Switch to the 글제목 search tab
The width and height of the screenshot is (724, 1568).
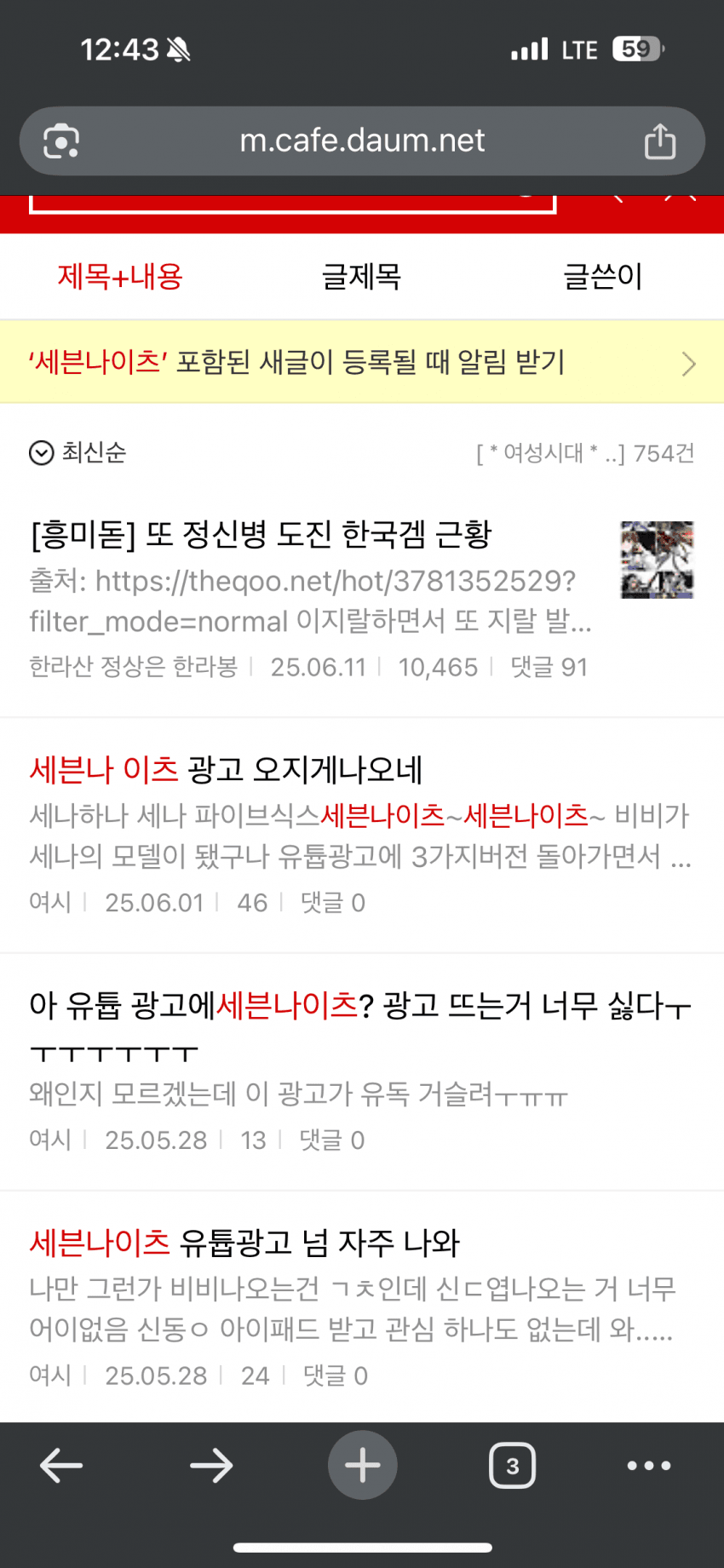(x=361, y=277)
